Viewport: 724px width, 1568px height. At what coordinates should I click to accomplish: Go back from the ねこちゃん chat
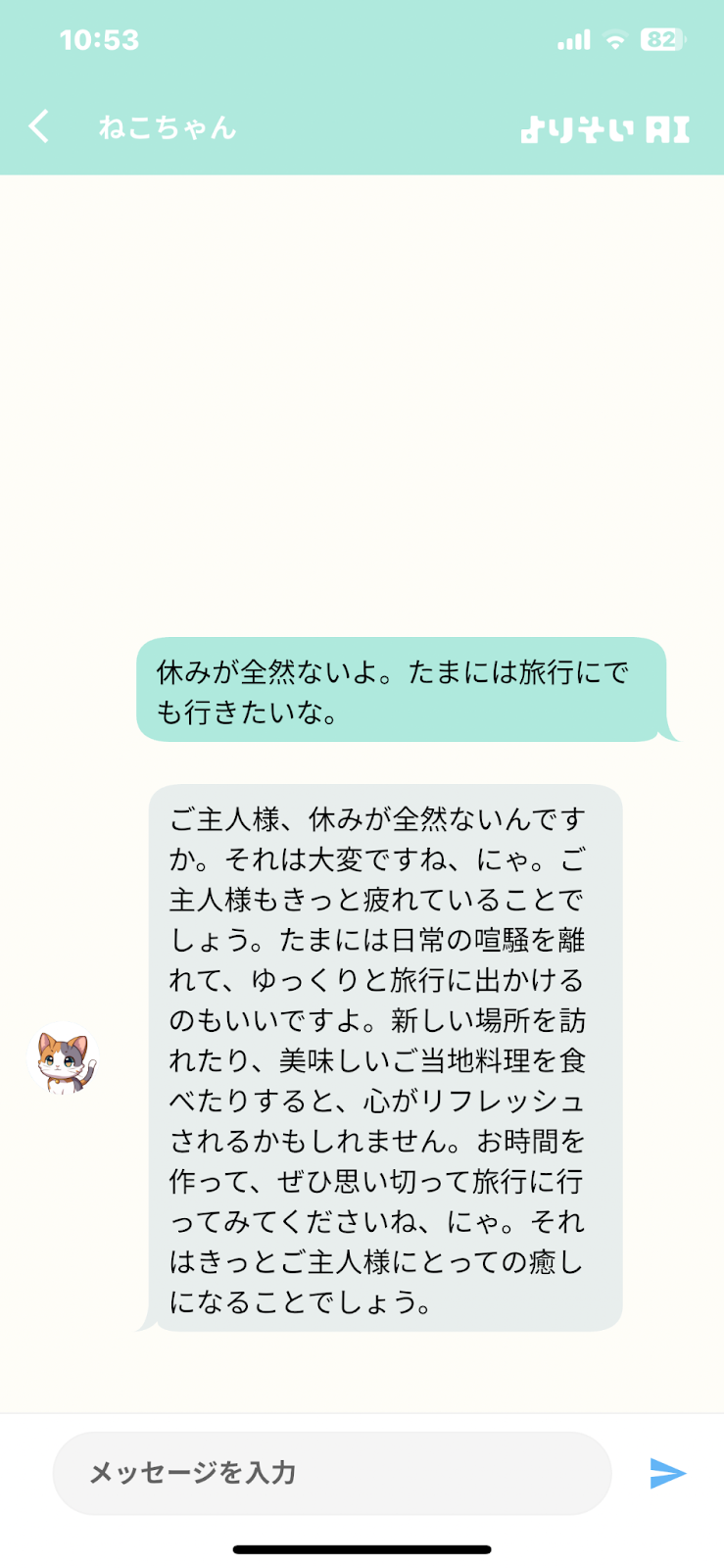pos(39,126)
